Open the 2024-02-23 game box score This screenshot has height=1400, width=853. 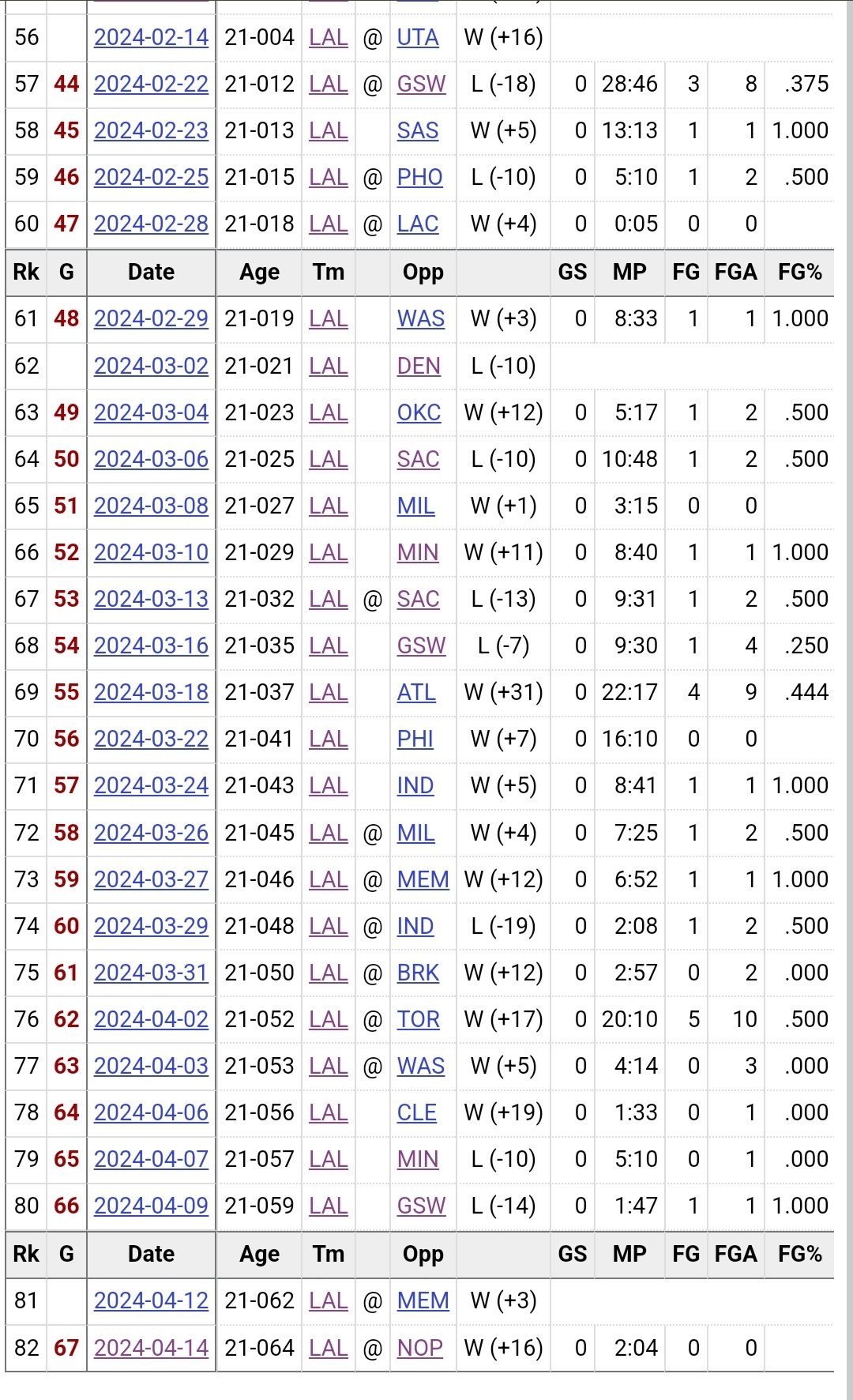[151, 130]
